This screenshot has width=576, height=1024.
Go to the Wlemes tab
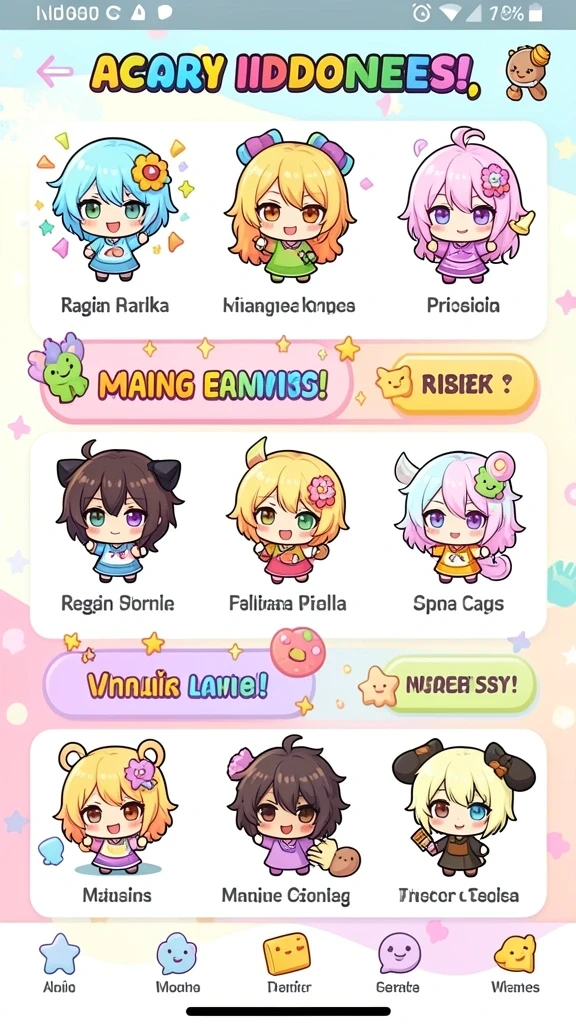click(515, 963)
